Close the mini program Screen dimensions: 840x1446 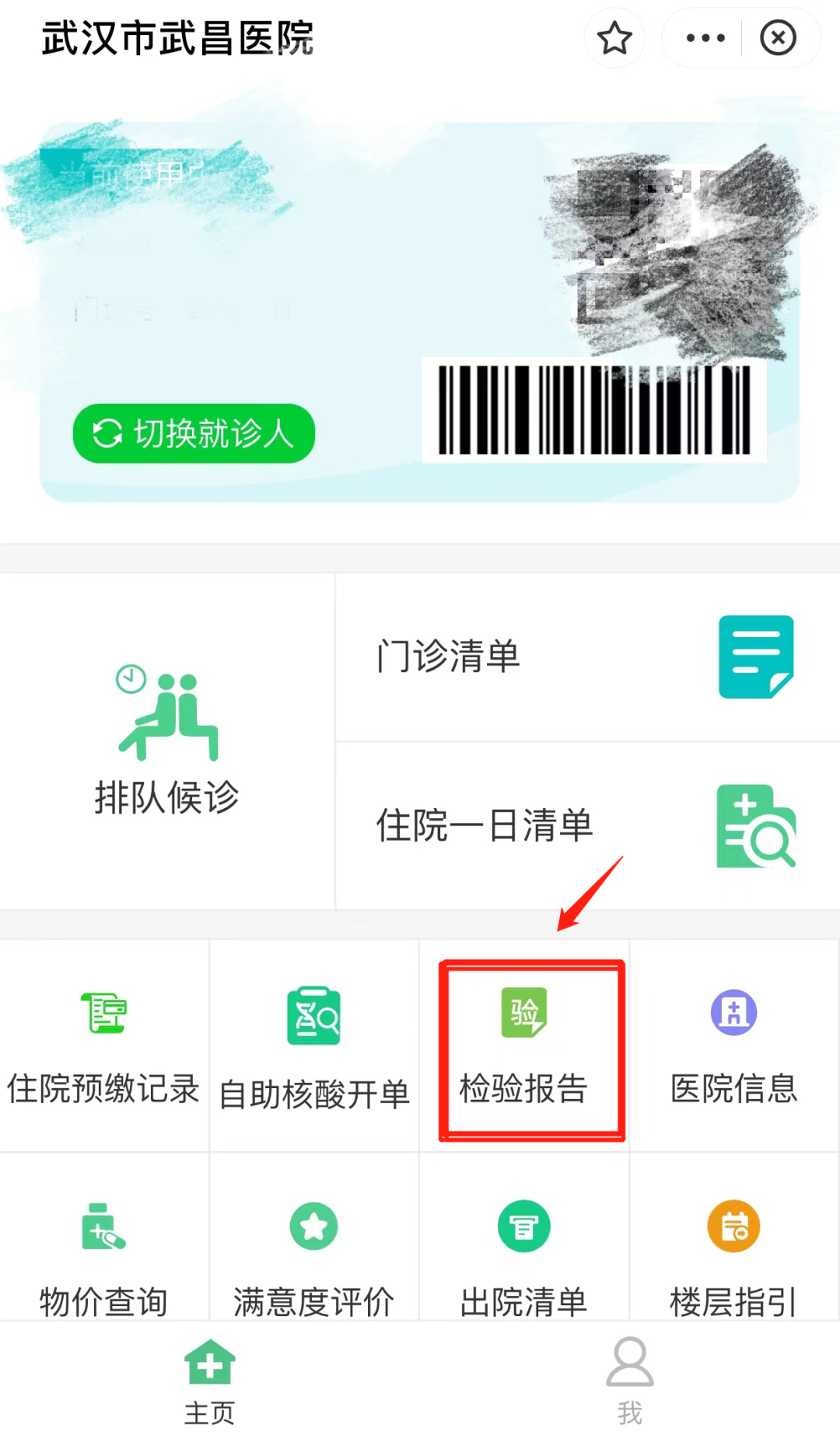(x=778, y=38)
